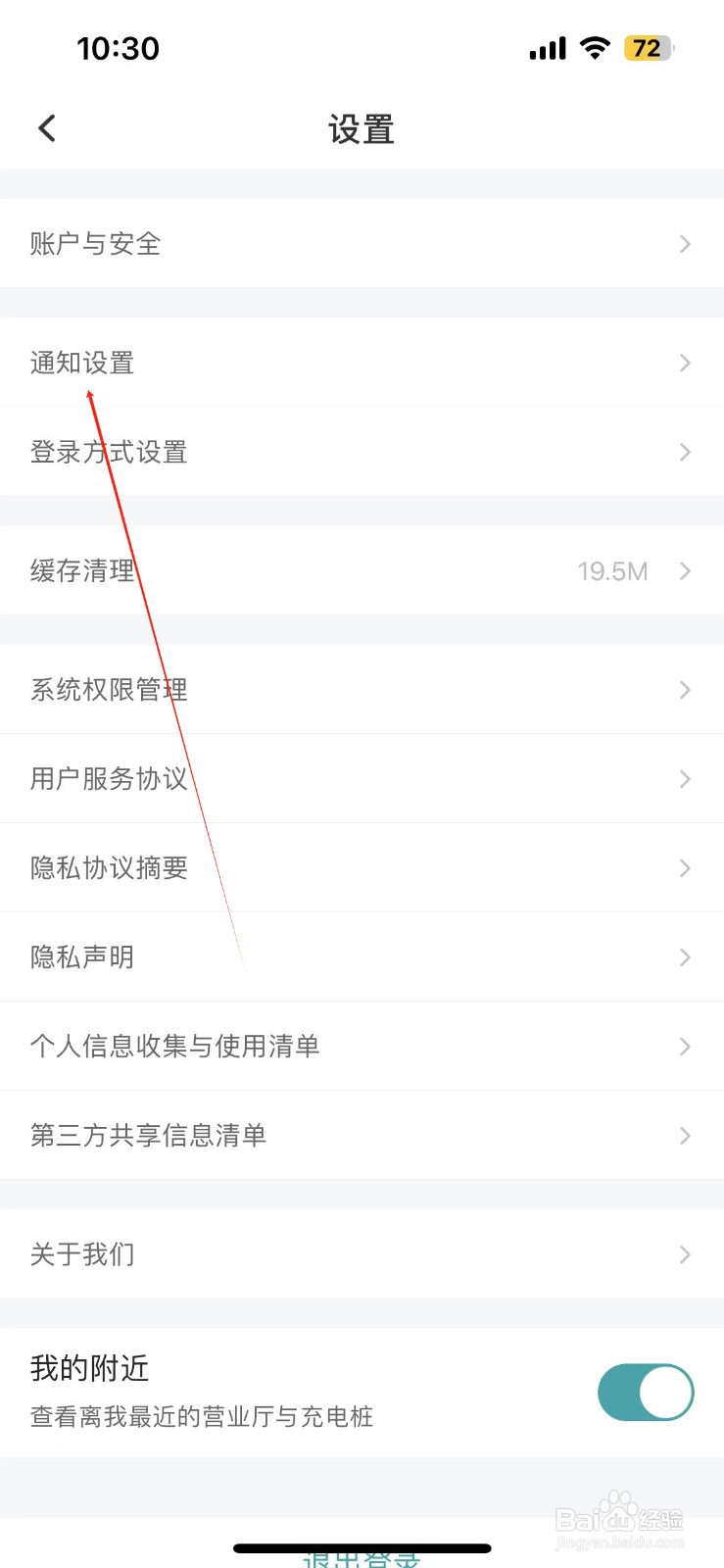Open the 设置 title bar area
Image resolution: width=724 pixels, height=1568 pixels.
pyautogui.click(x=362, y=128)
